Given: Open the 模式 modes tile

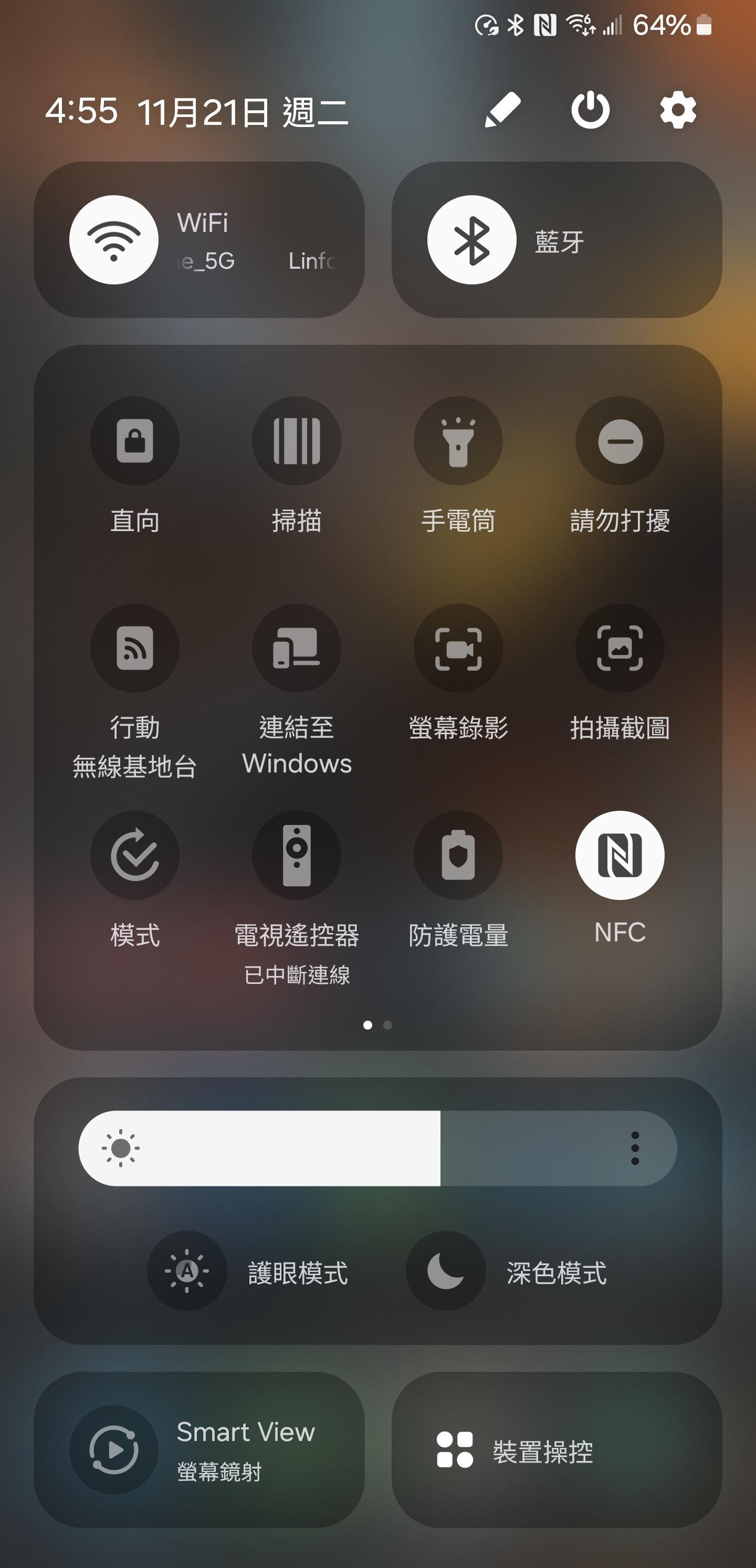Looking at the screenshot, I should [134, 855].
